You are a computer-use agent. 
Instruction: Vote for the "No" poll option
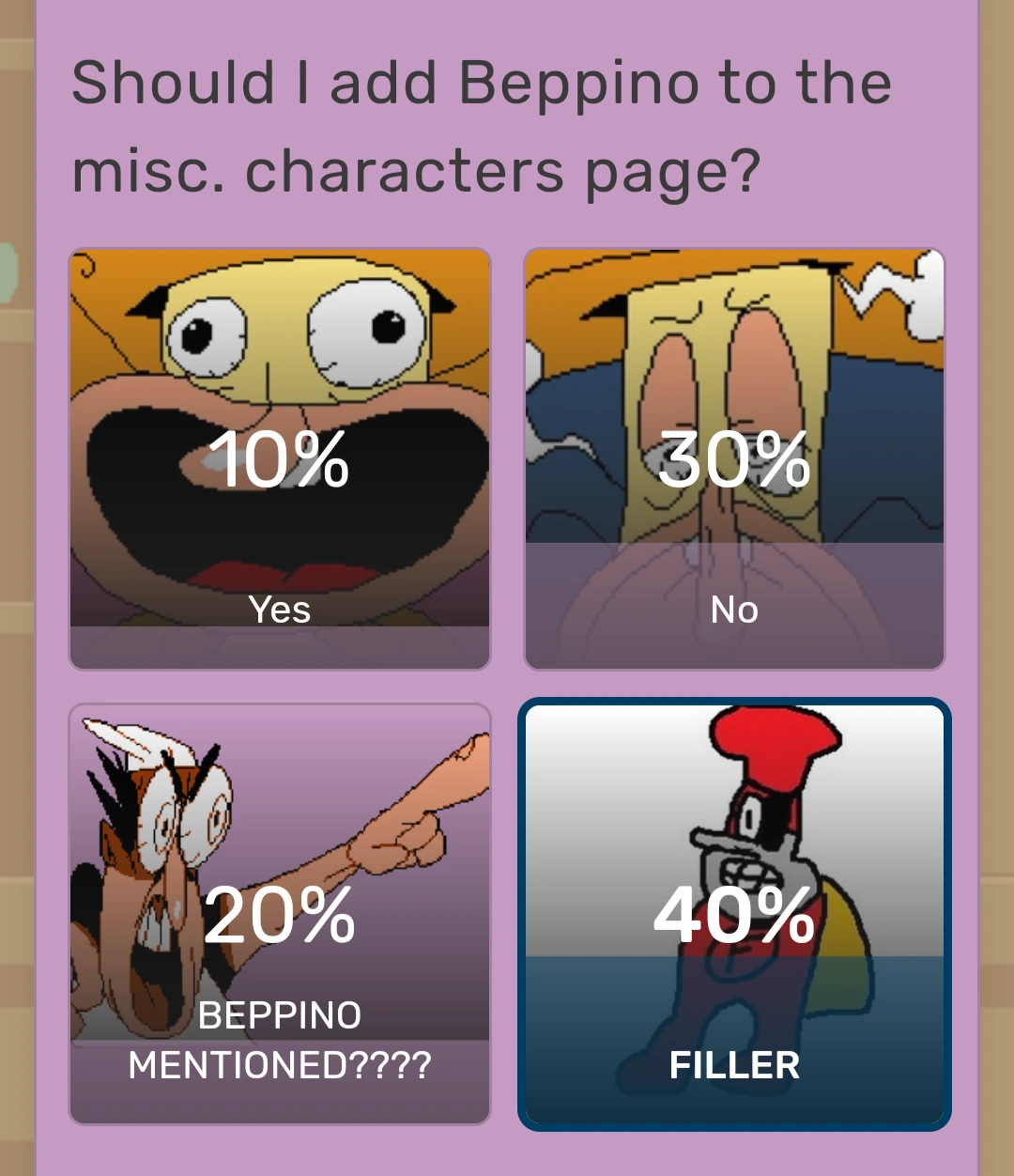pos(735,457)
